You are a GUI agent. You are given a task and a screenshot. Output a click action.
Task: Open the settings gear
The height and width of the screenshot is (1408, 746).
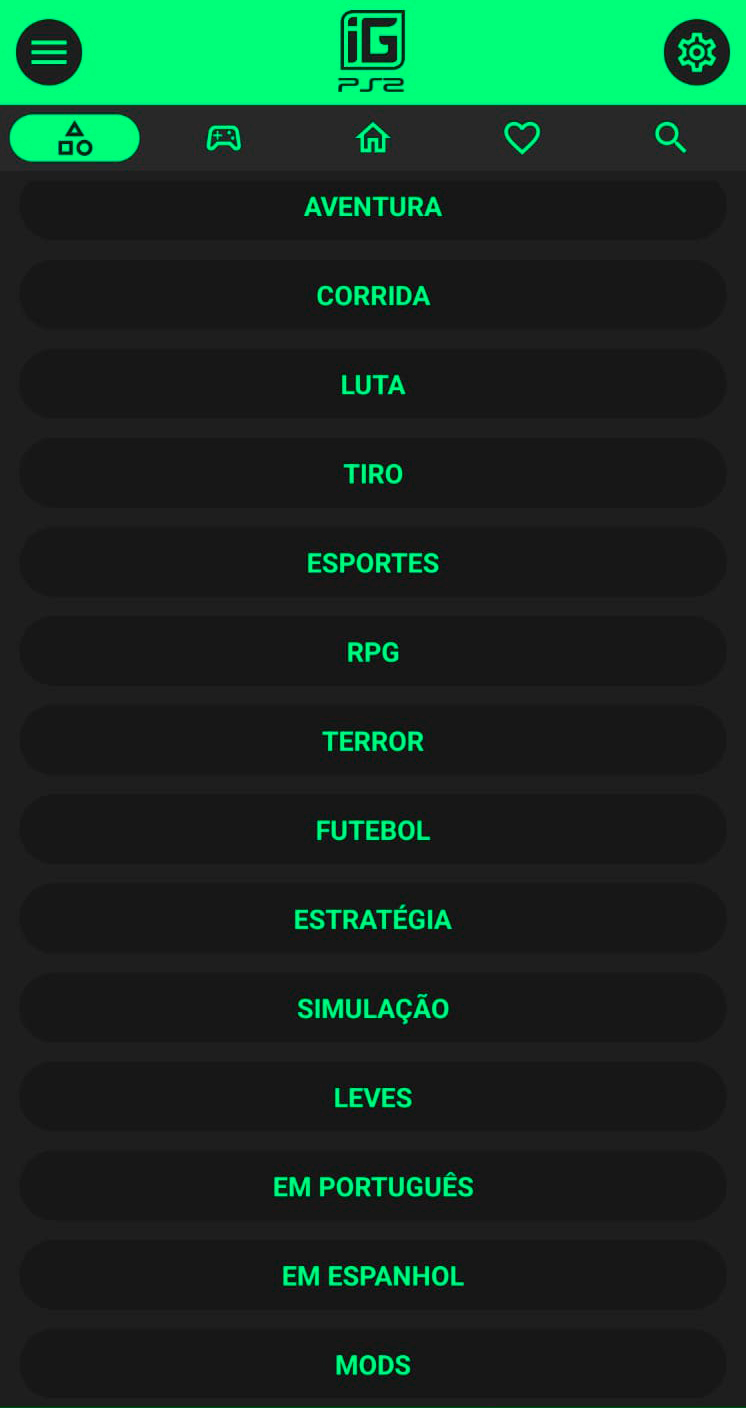coord(696,52)
